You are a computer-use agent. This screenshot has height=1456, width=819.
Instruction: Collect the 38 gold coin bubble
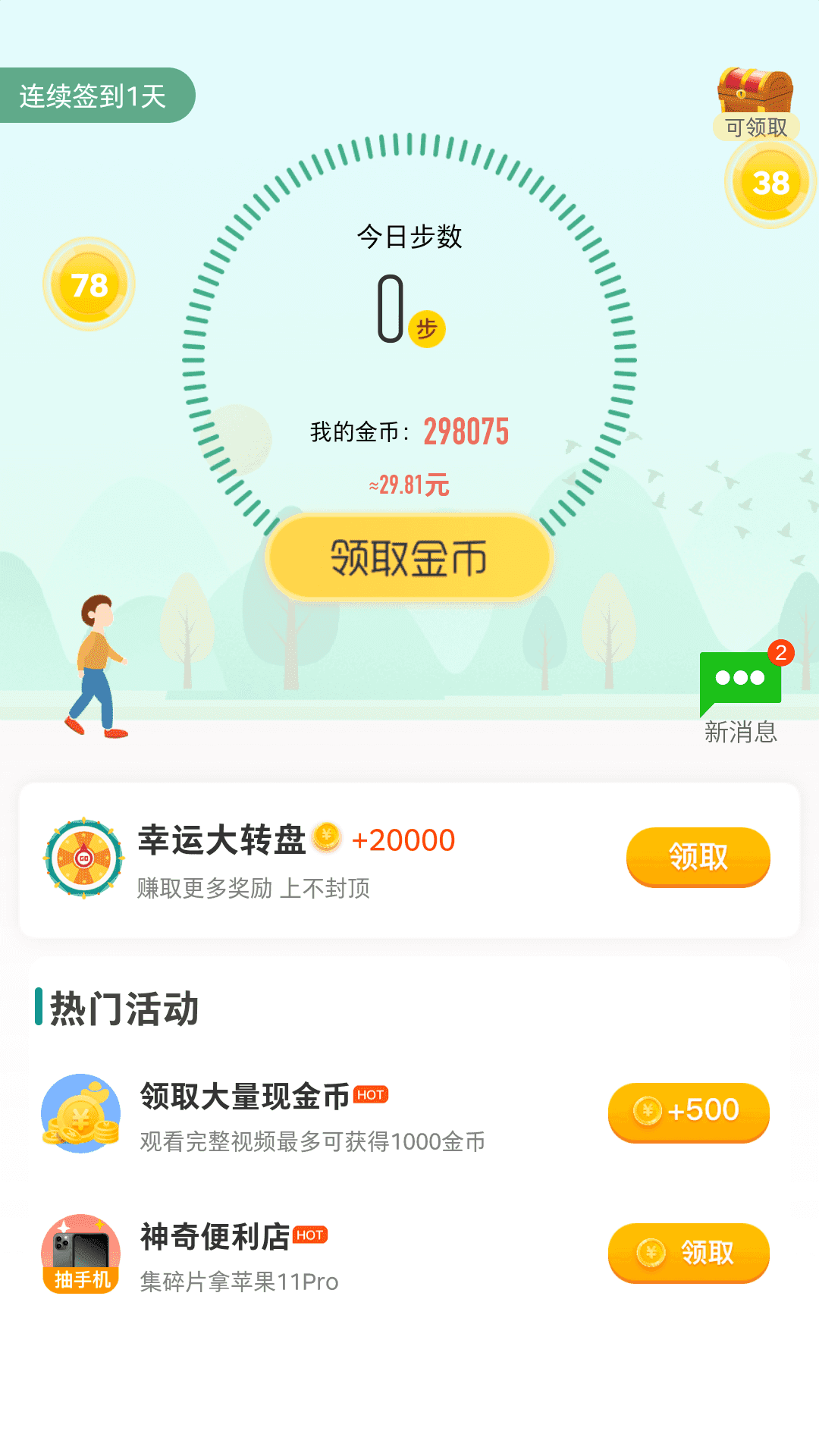pos(770,183)
